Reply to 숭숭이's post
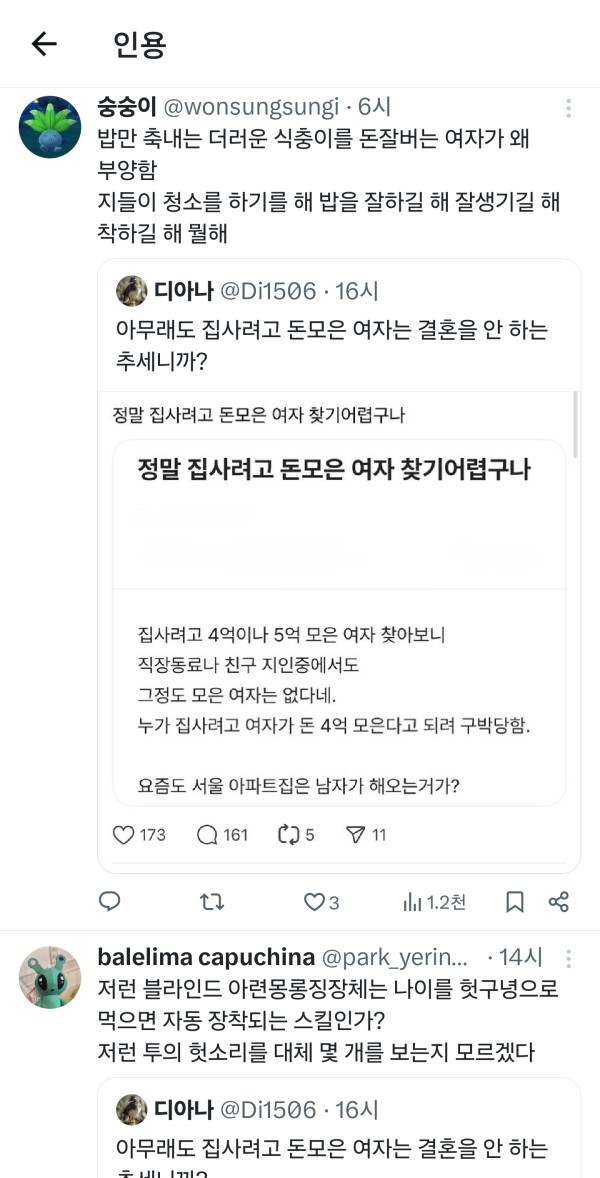 click(x=111, y=902)
